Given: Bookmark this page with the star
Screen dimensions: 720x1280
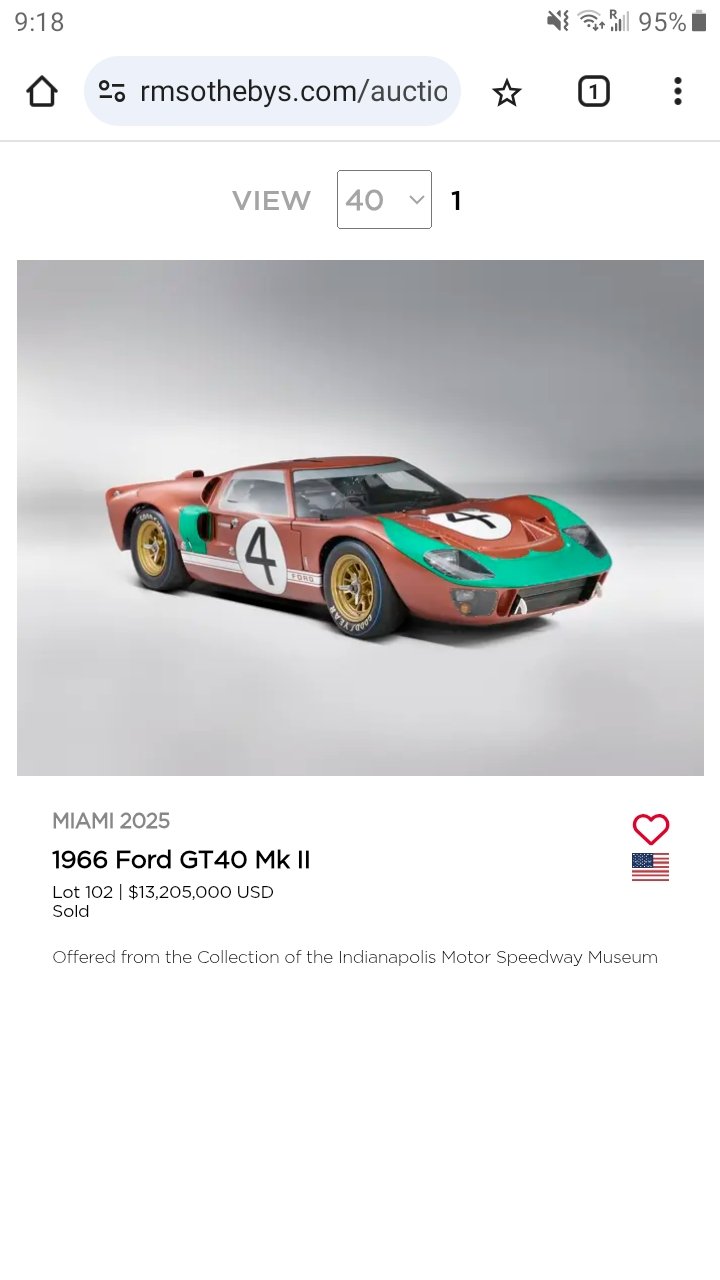Looking at the screenshot, I should (507, 92).
